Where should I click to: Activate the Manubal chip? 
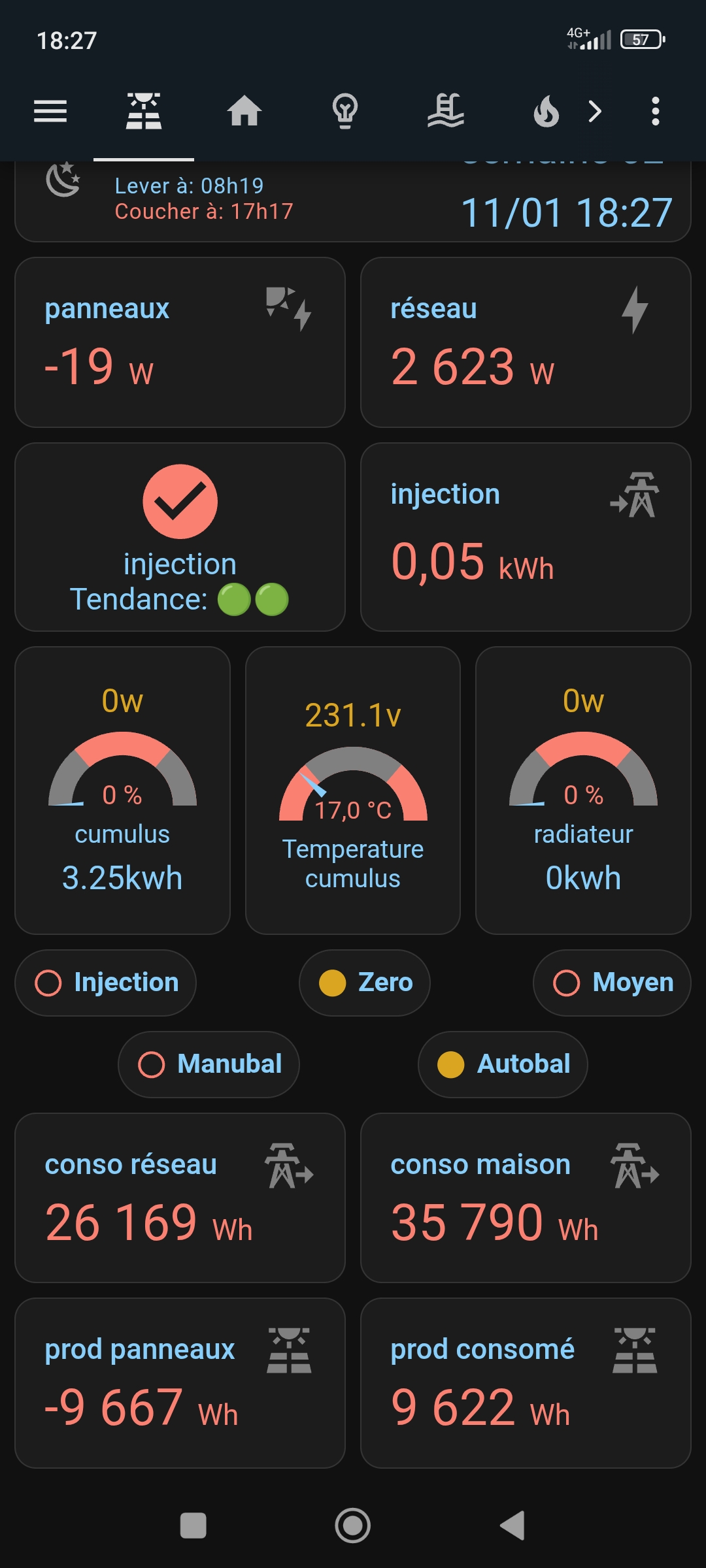point(209,1064)
